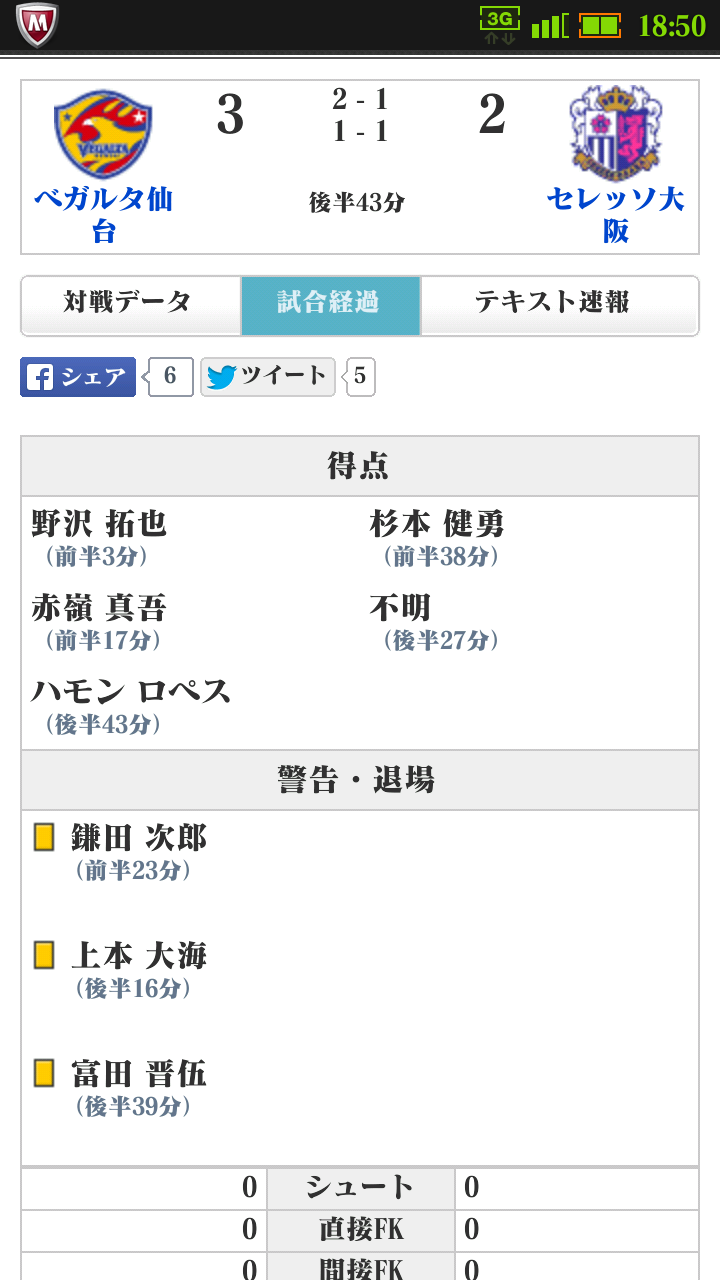Tweet this match via ツイート button
Screen dimensions: 720x1280
(x=267, y=377)
